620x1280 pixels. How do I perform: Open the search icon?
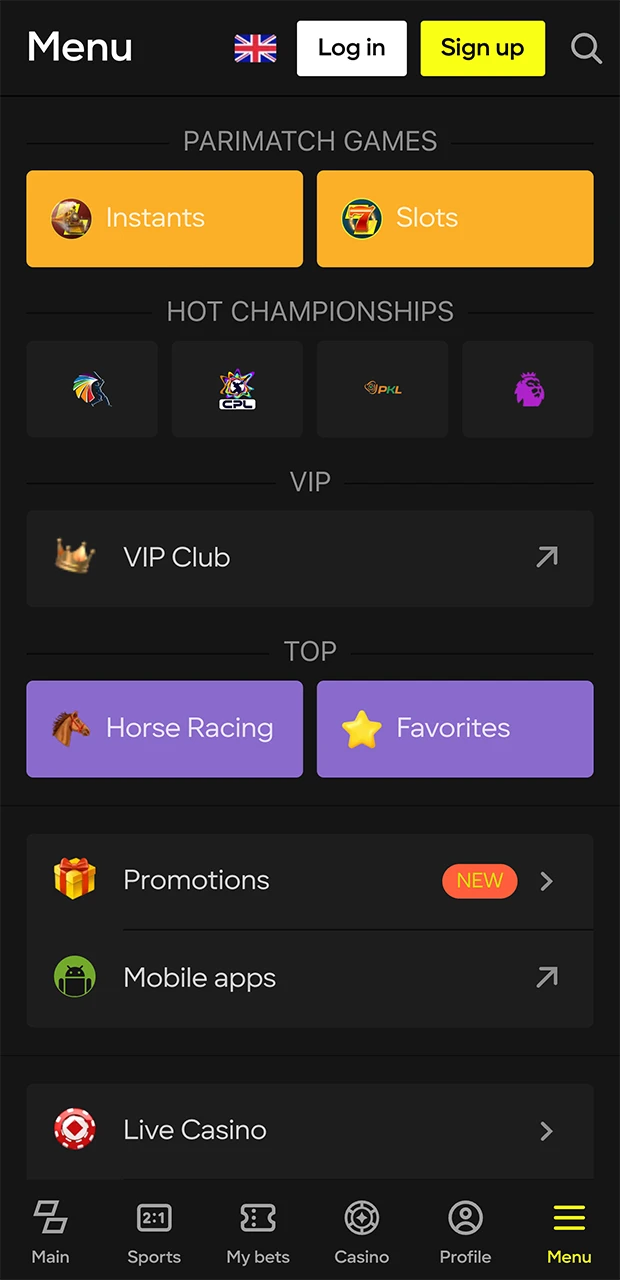(586, 48)
